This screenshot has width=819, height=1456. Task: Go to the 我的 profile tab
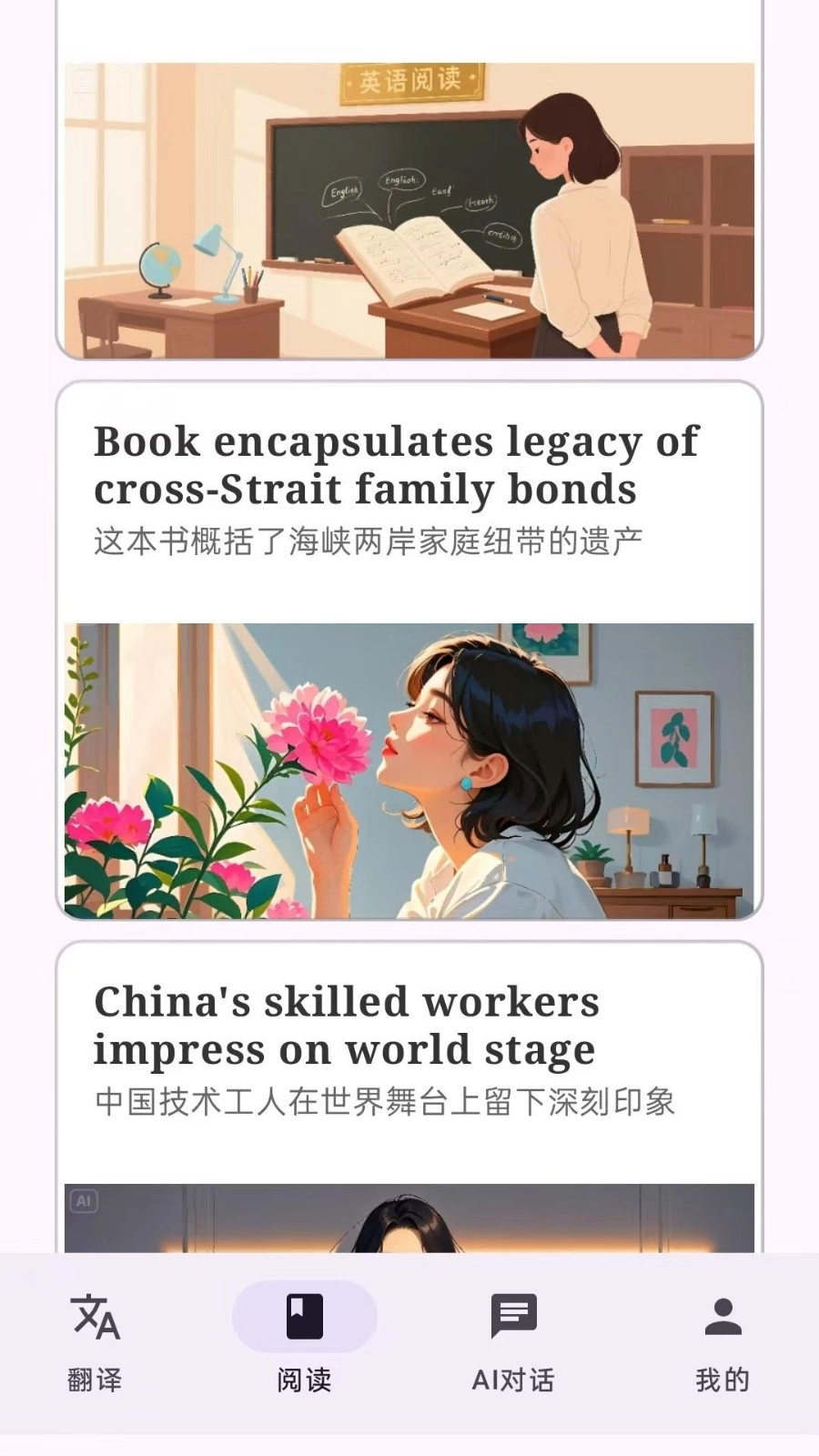coord(723,1342)
